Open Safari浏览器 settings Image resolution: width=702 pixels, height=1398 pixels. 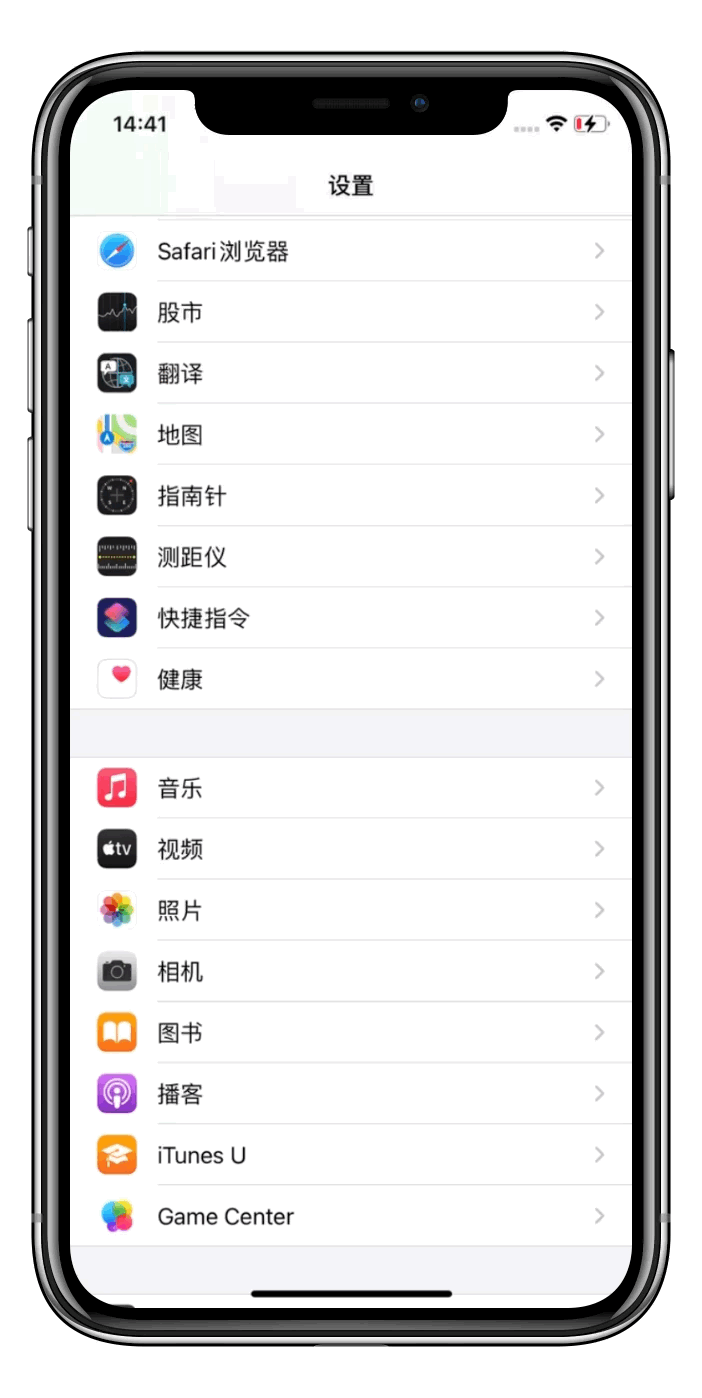pos(350,251)
